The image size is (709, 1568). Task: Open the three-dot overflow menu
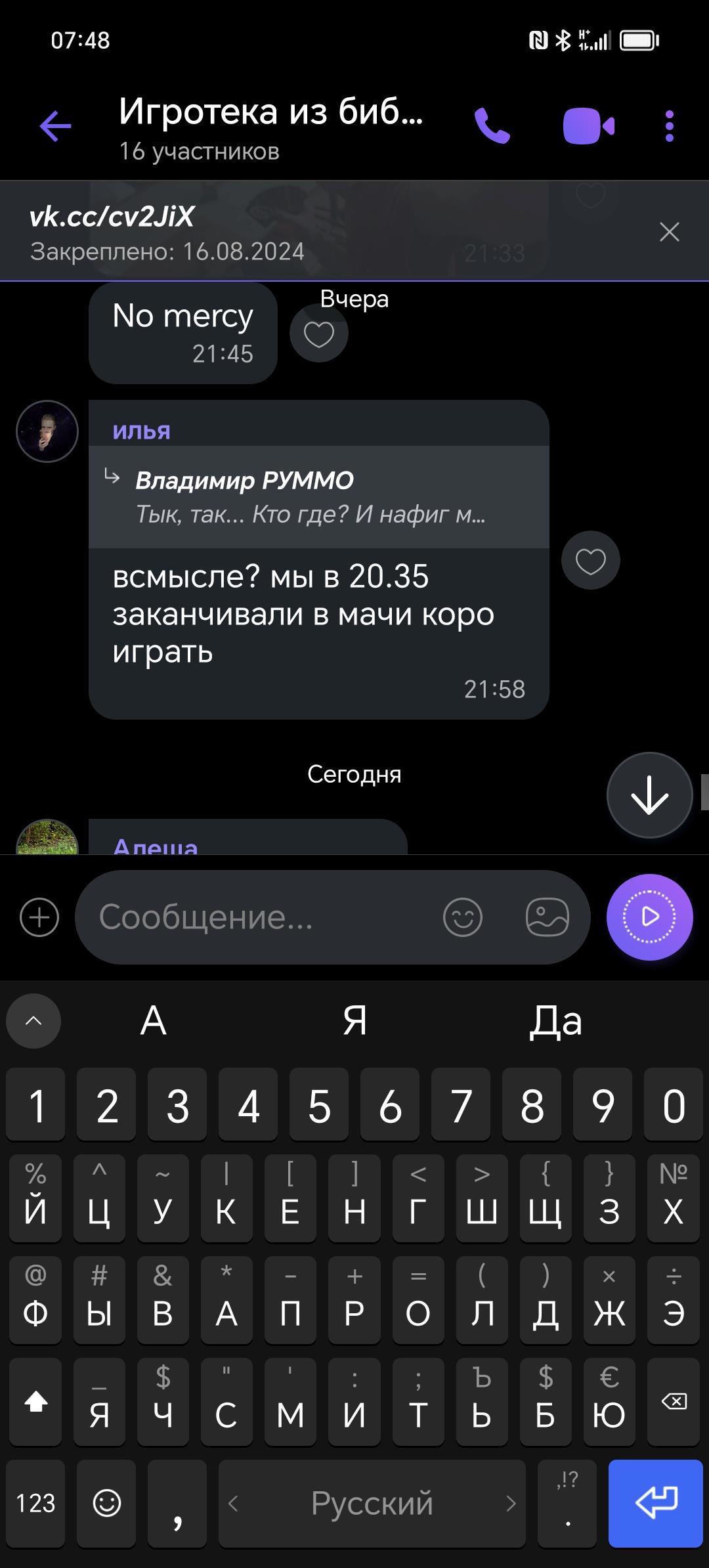(x=669, y=126)
